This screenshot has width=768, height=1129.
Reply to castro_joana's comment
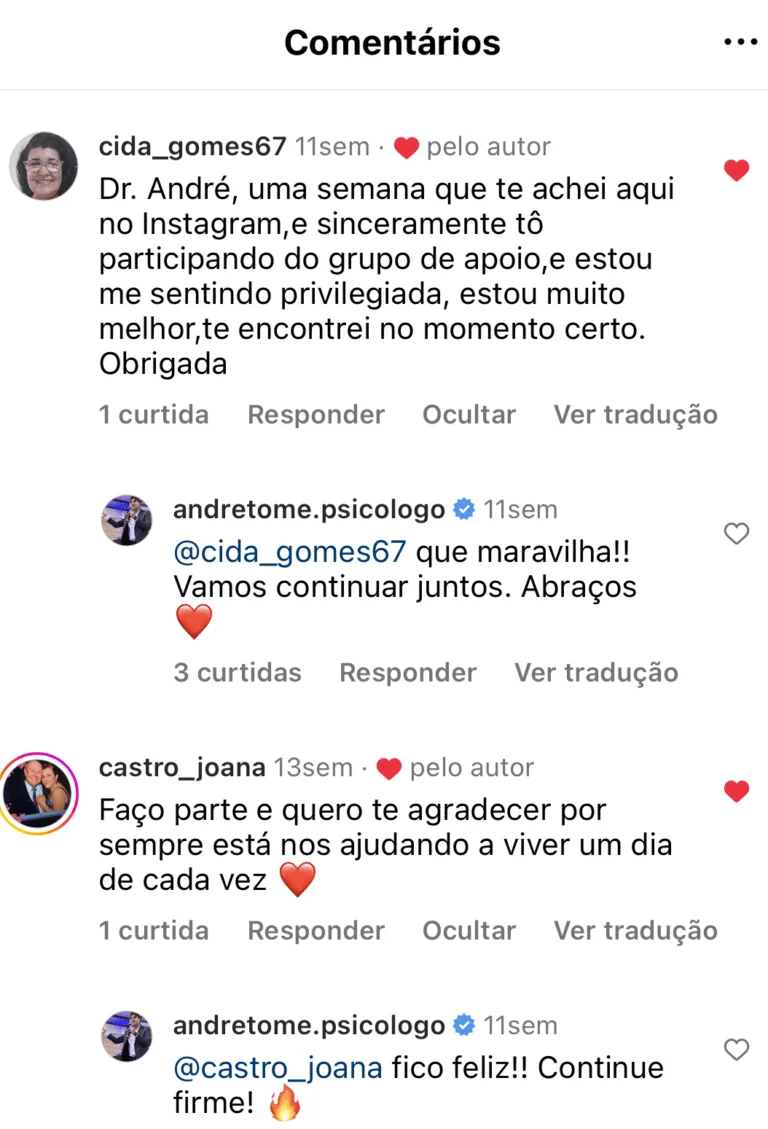click(x=316, y=930)
